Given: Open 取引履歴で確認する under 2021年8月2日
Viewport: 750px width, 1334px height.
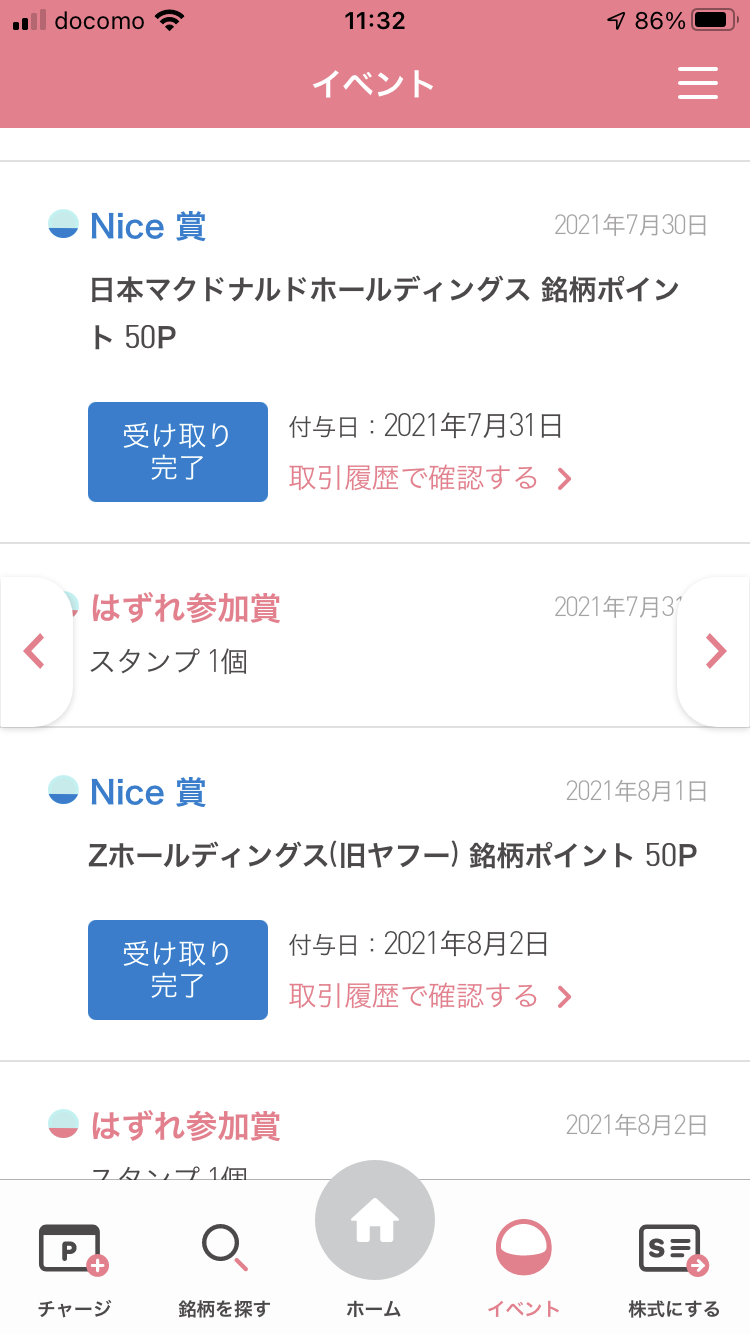Looking at the screenshot, I should [431, 996].
